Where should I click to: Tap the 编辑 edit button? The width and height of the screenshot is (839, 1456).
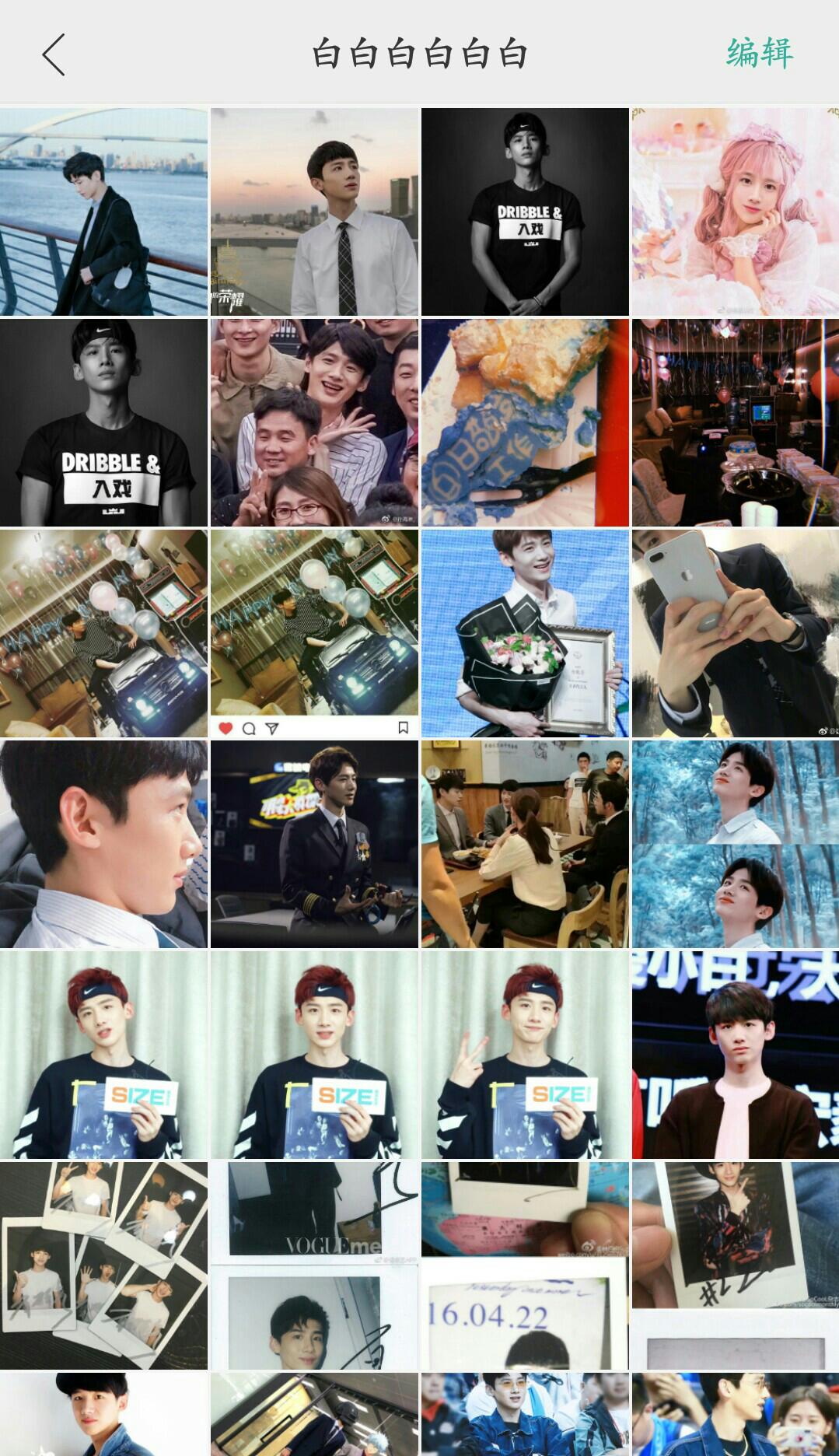click(759, 54)
